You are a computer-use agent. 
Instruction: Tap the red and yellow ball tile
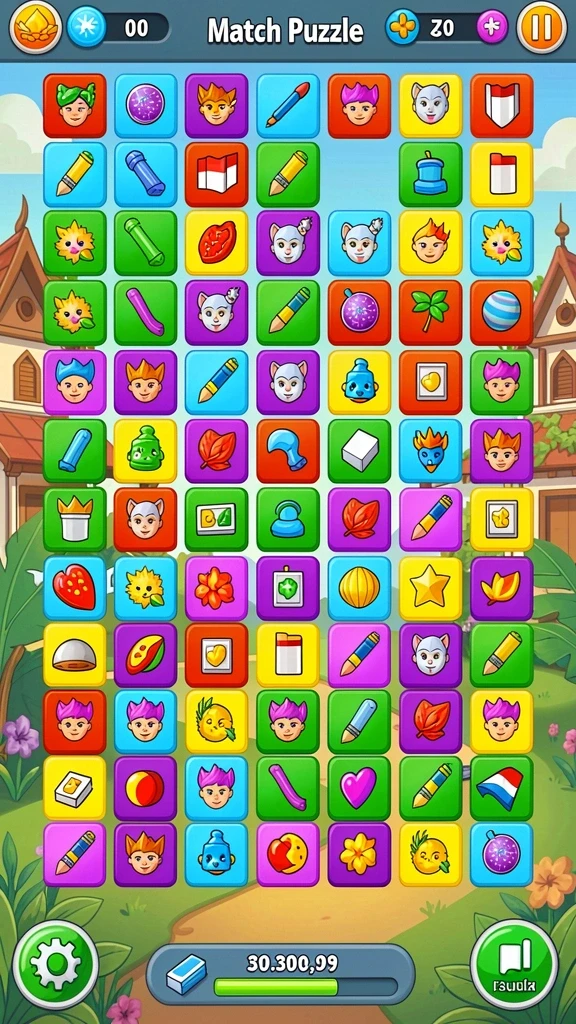(145, 788)
